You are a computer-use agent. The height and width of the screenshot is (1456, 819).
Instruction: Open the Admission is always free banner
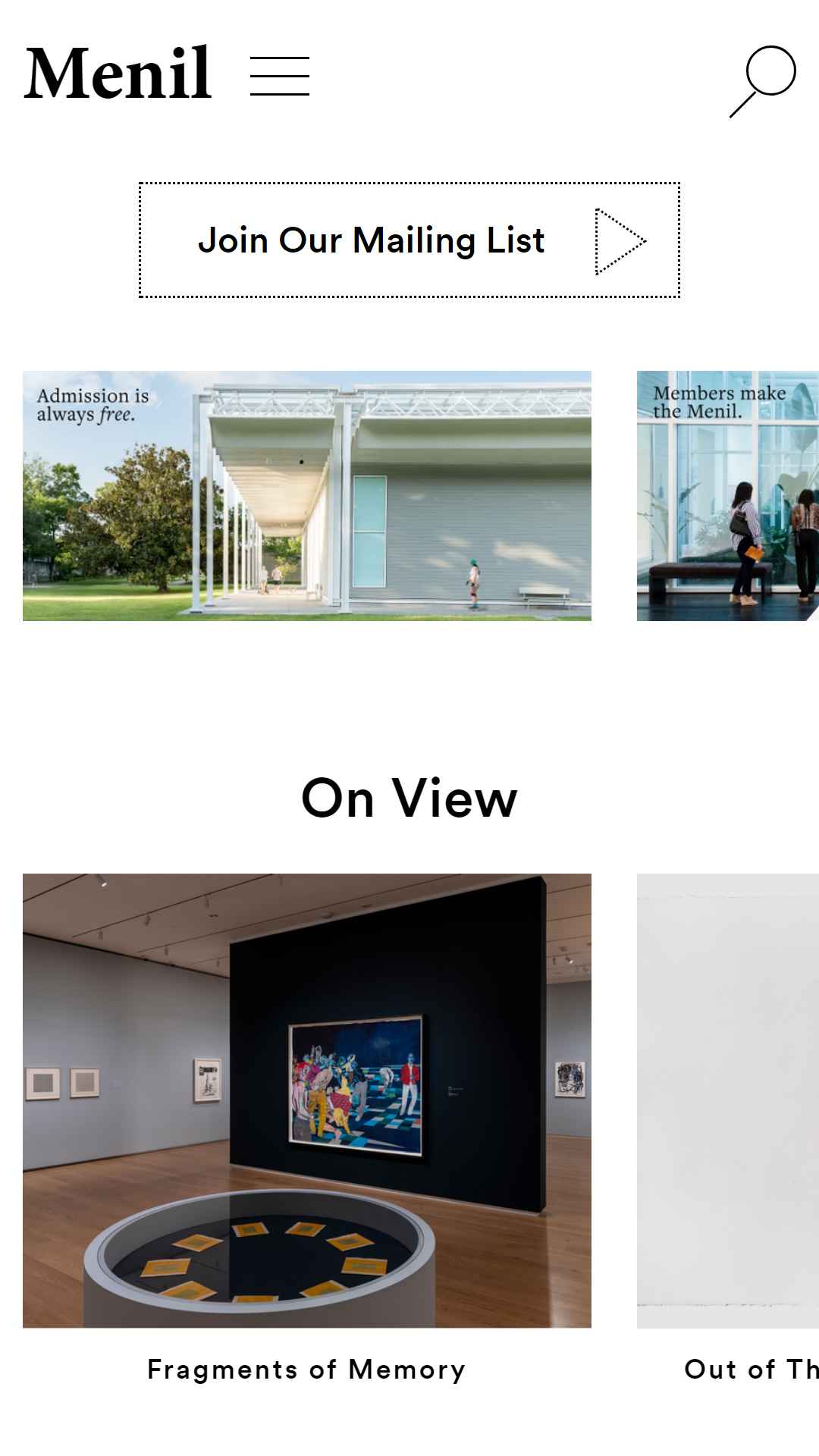pyautogui.click(x=307, y=496)
